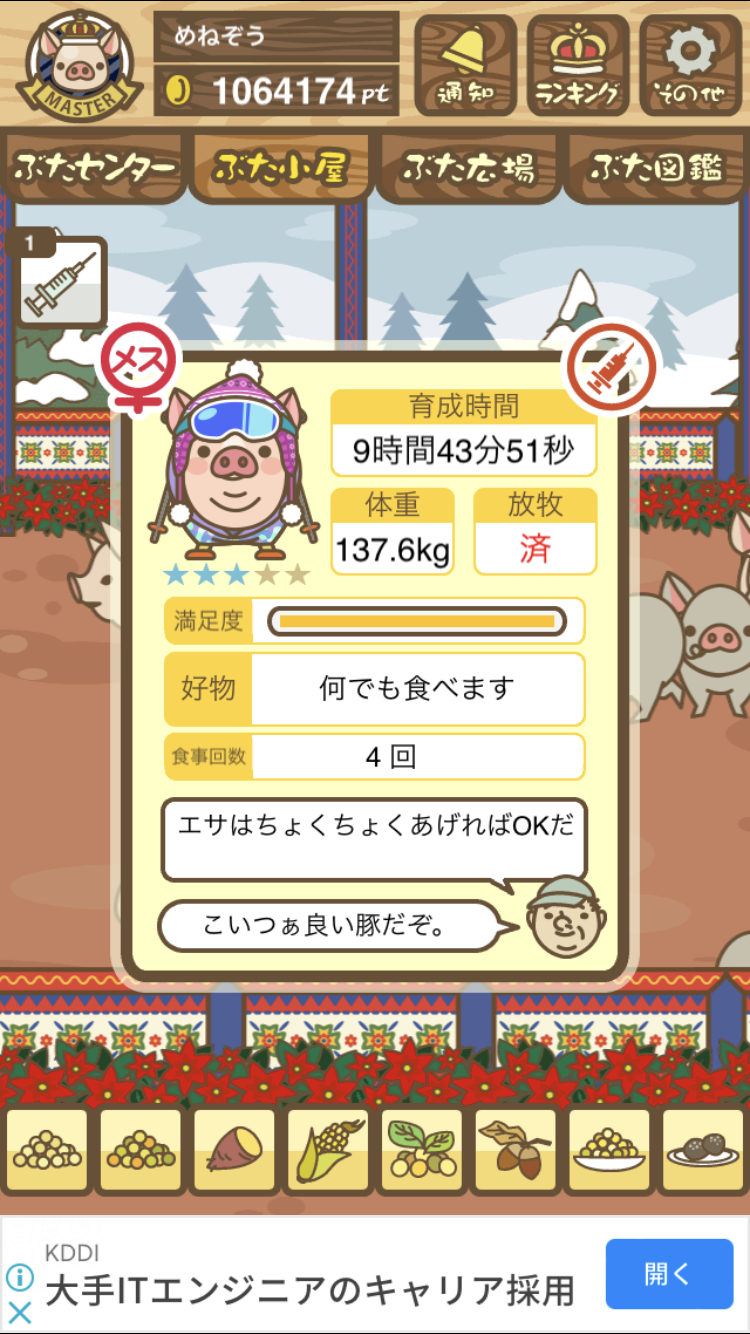Viewport: 750px width, 1334px height.
Task: Open the 通知 notifications bell
Action: pyautogui.click(x=465, y=65)
